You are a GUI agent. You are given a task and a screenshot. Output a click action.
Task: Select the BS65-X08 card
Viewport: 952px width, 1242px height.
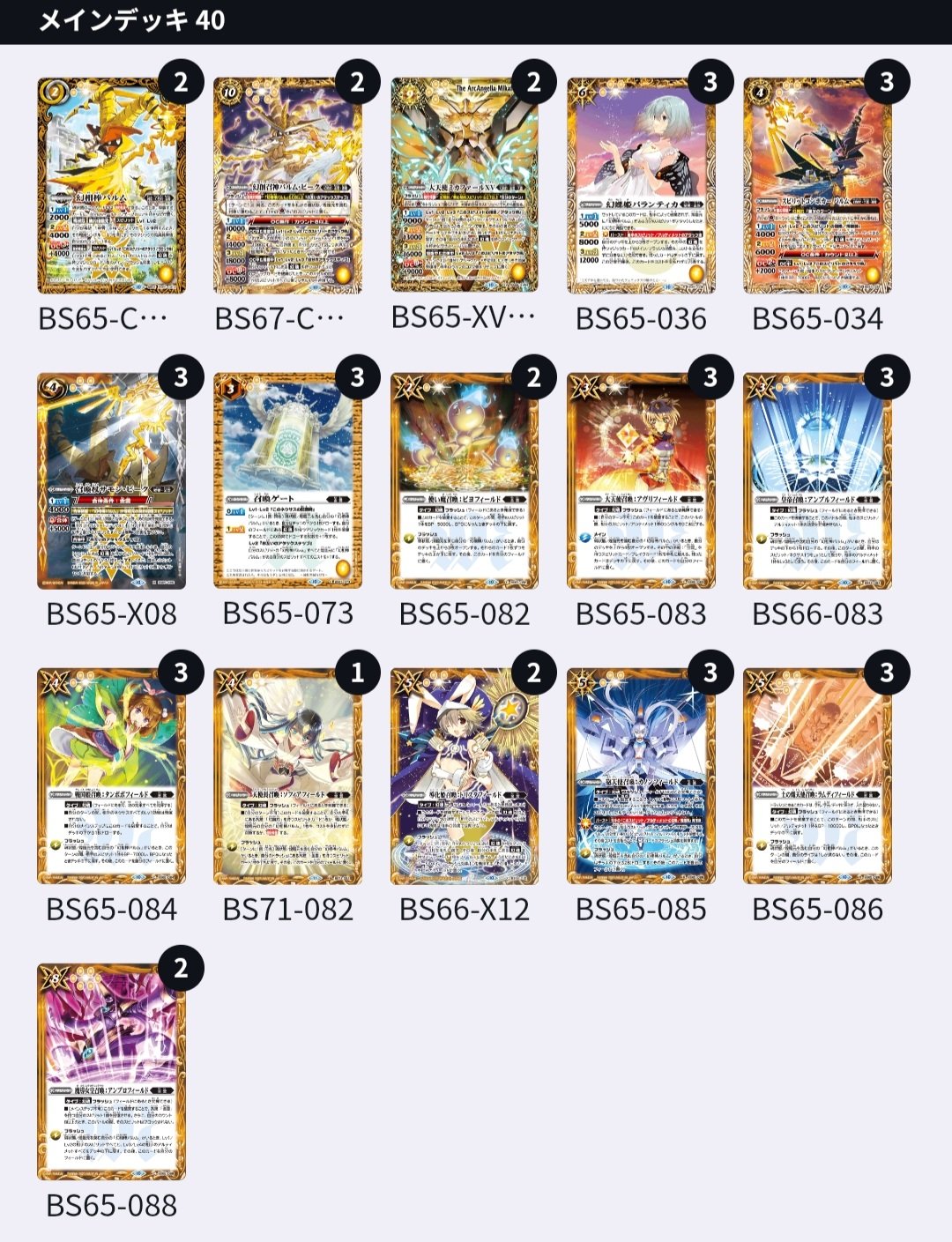[112, 480]
